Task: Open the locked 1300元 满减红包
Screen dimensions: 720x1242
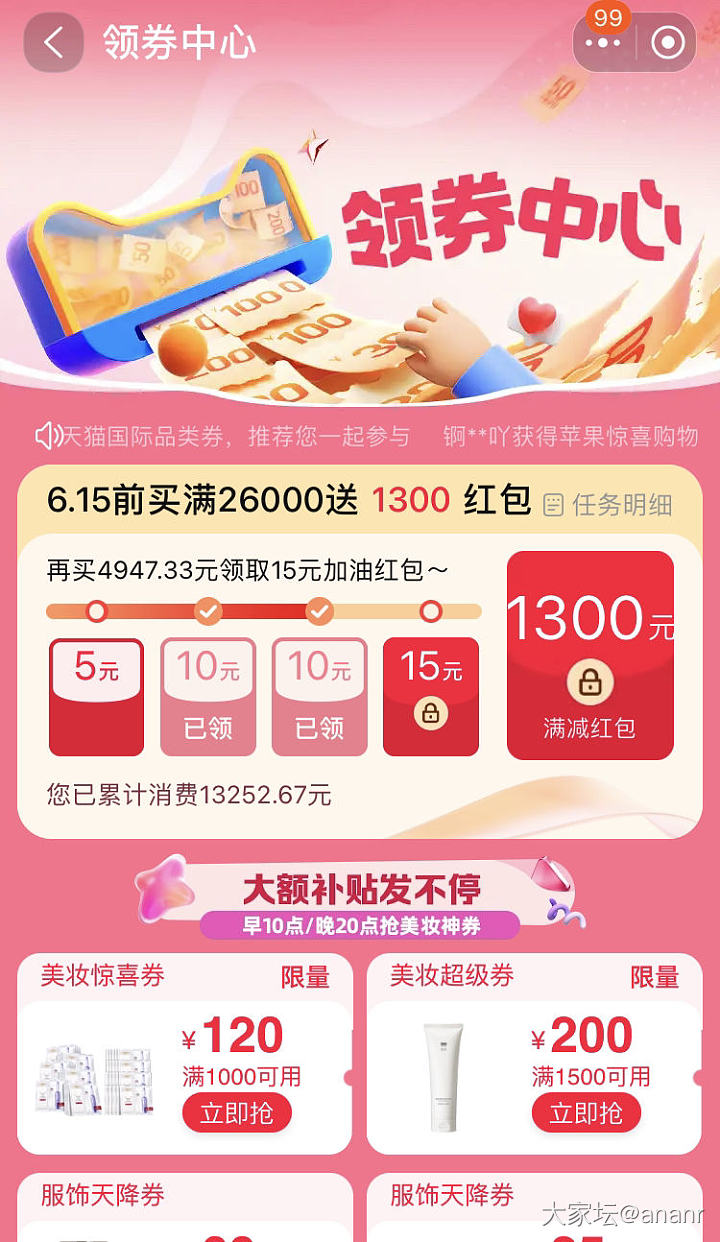Action: 590,655
